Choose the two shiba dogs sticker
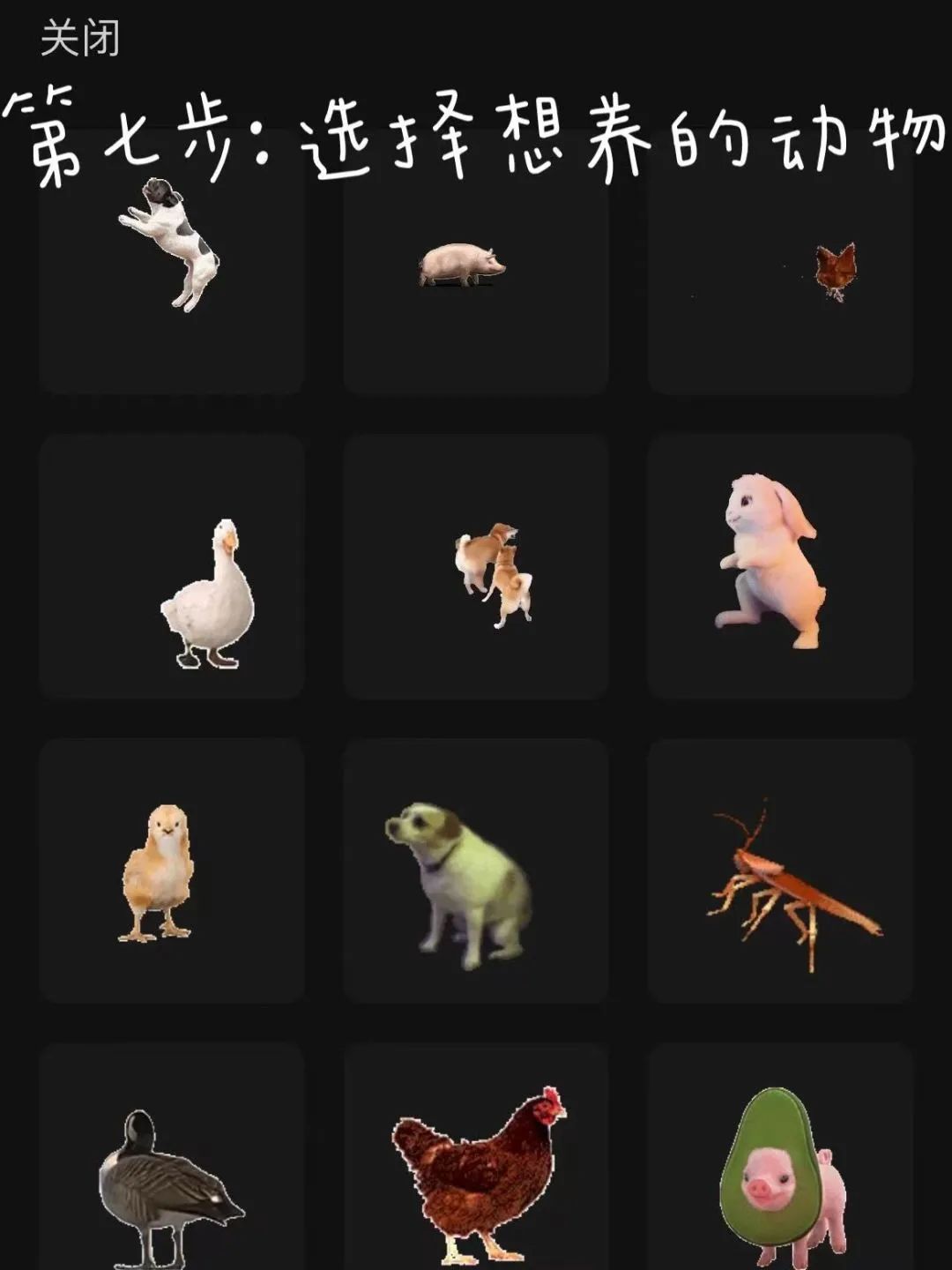This screenshot has width=952, height=1270. (x=476, y=566)
